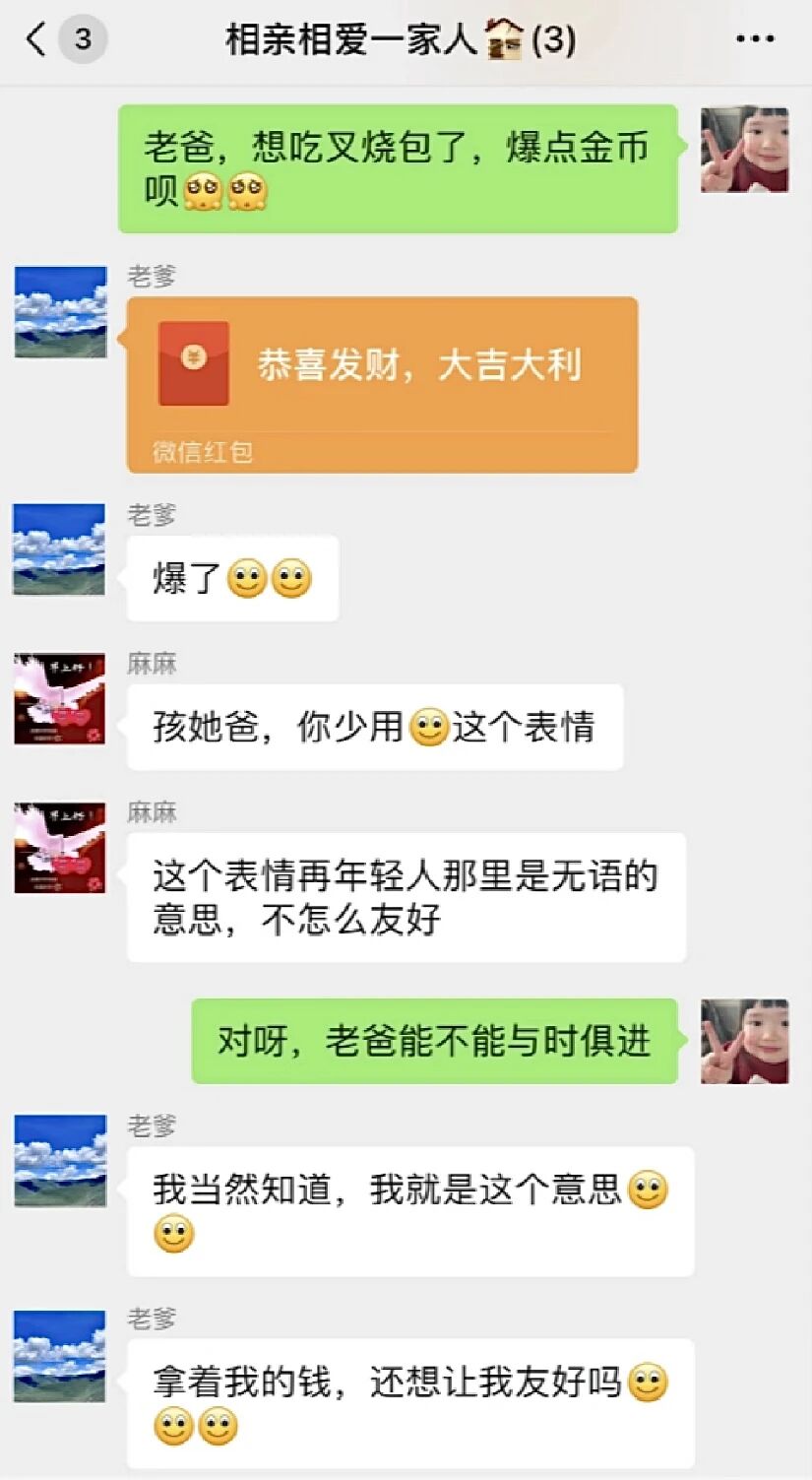Tap 老爹's avatar beside the red packet
Image resolution: width=812 pixels, height=1480 pixels.
click(x=60, y=311)
